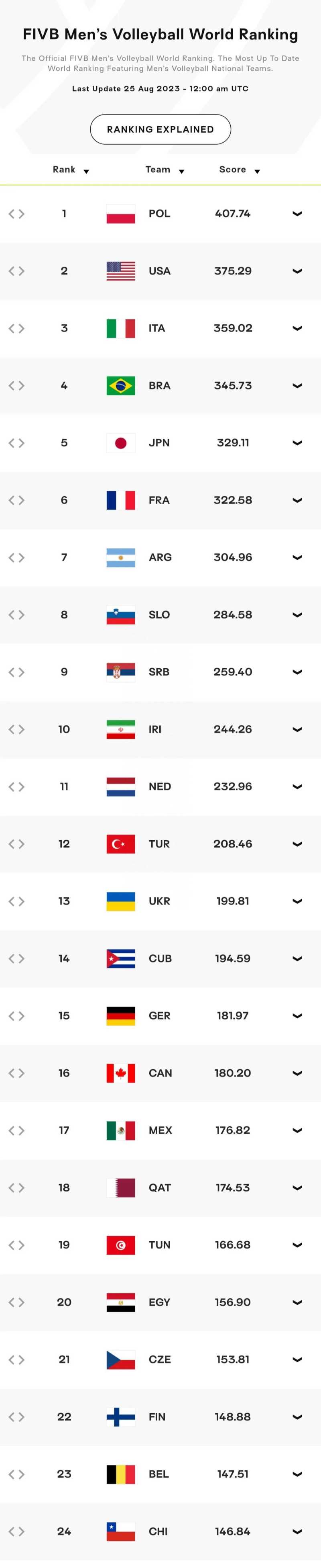321x1568 pixels.
Task: Show details for QAT
Action: click(297, 1187)
